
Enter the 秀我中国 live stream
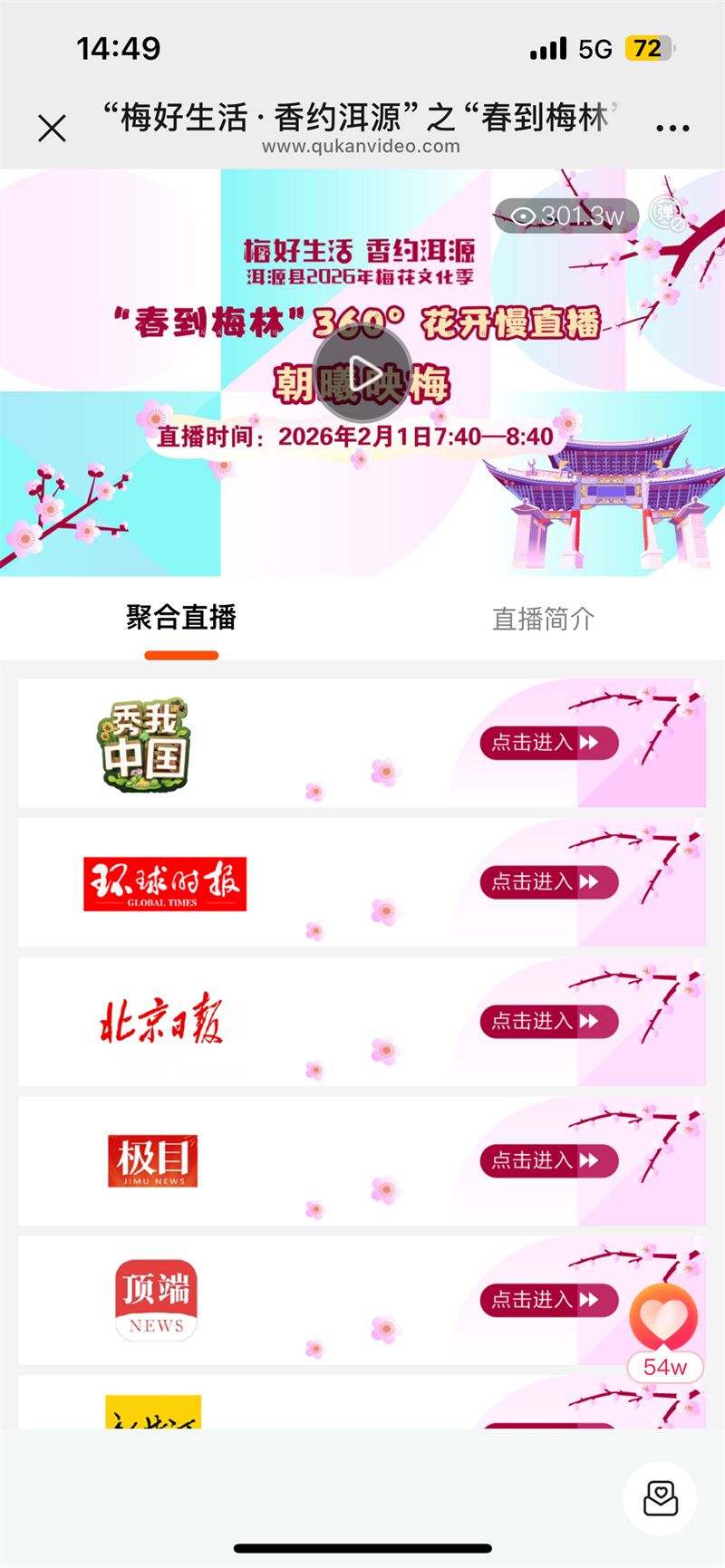(548, 743)
